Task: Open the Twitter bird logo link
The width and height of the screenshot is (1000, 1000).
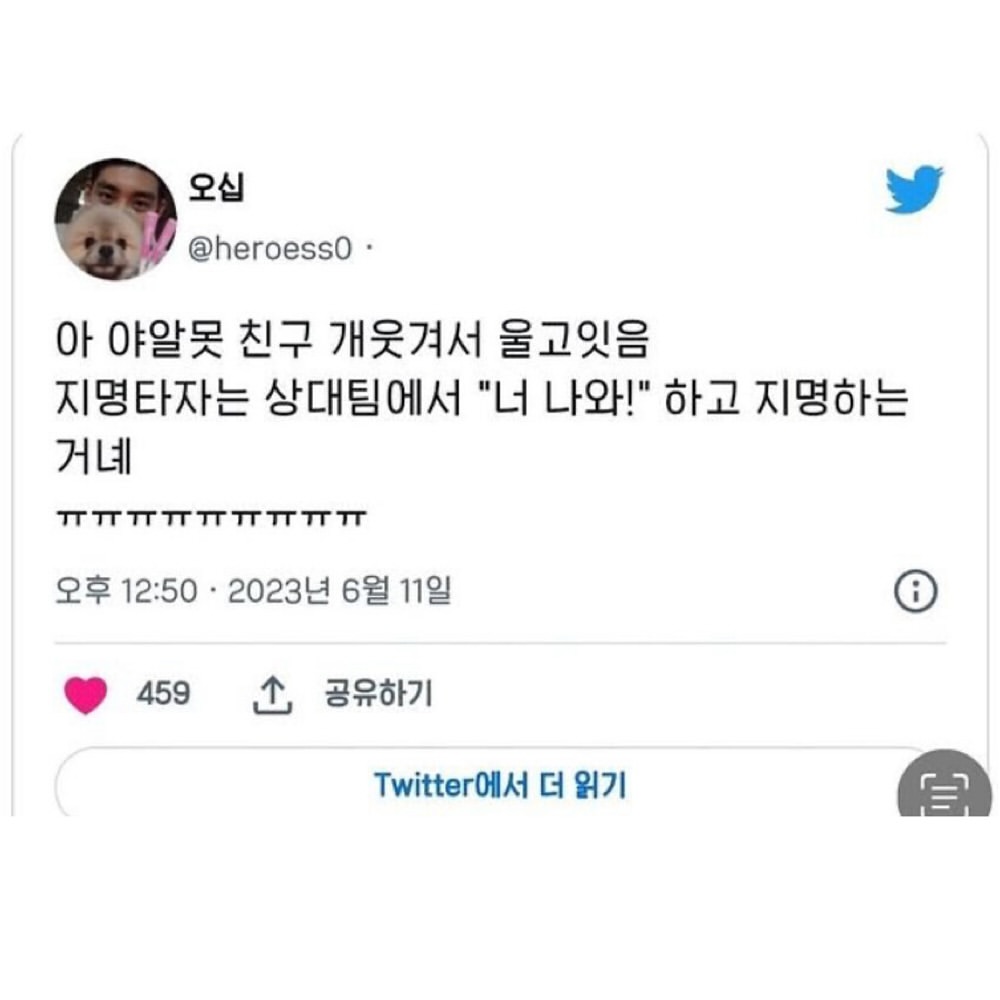Action: (x=914, y=190)
